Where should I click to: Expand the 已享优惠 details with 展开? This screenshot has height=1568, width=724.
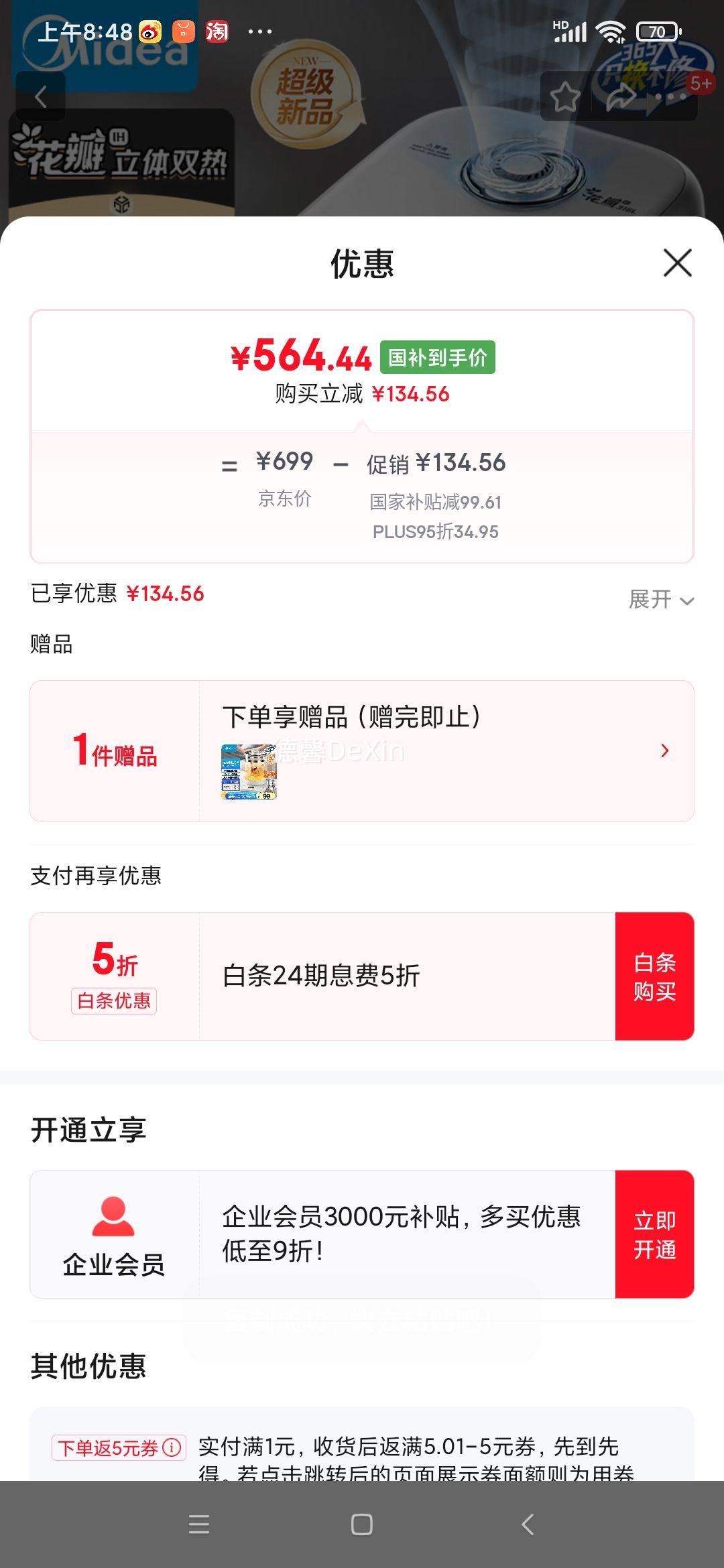point(660,599)
